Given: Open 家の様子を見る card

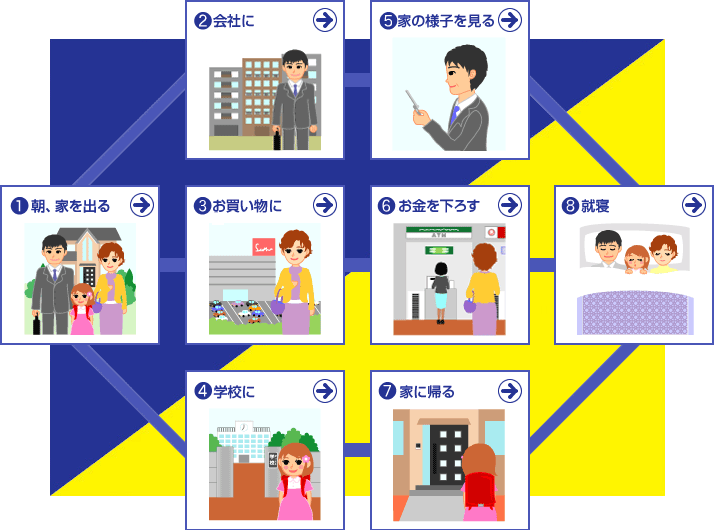Looking at the screenshot, I should 449,80.
